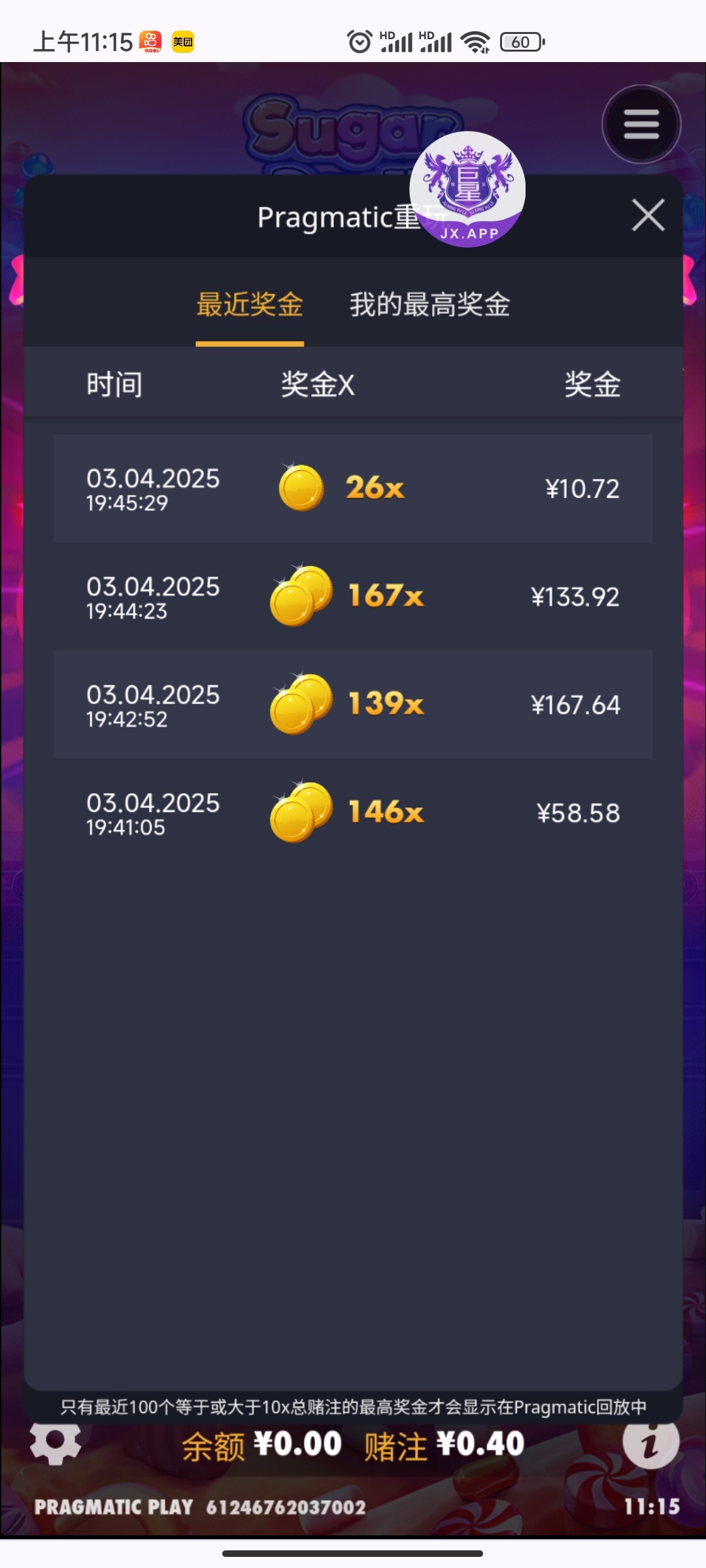Replay the 167x win from 19:44:23

(x=353, y=596)
